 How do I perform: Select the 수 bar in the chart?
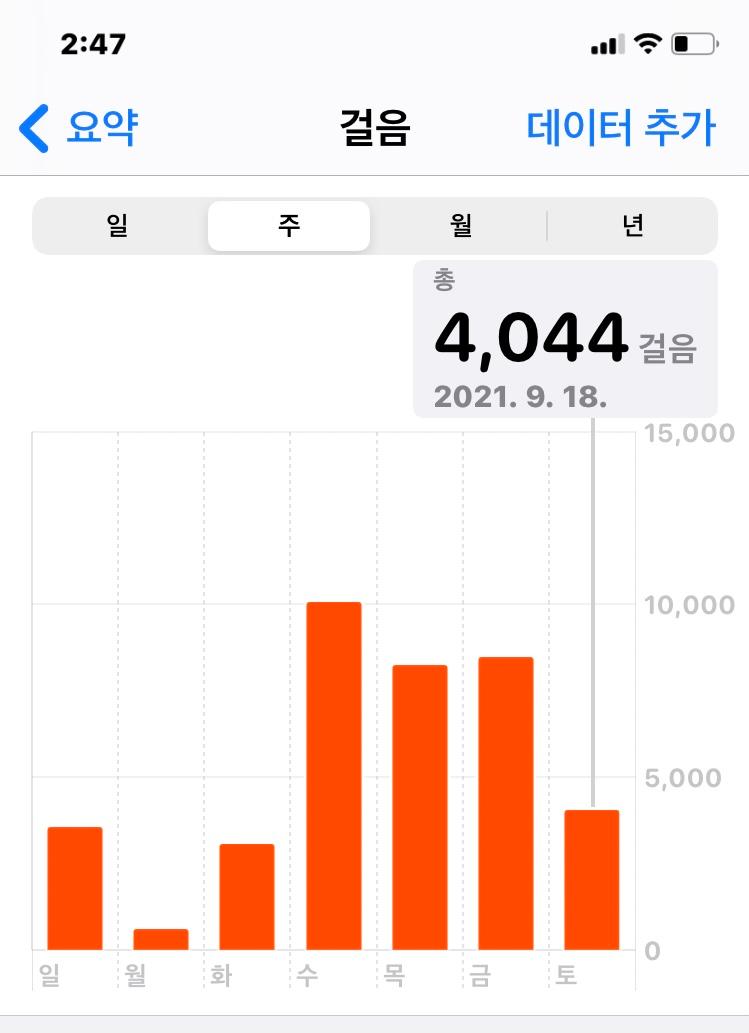point(333,776)
